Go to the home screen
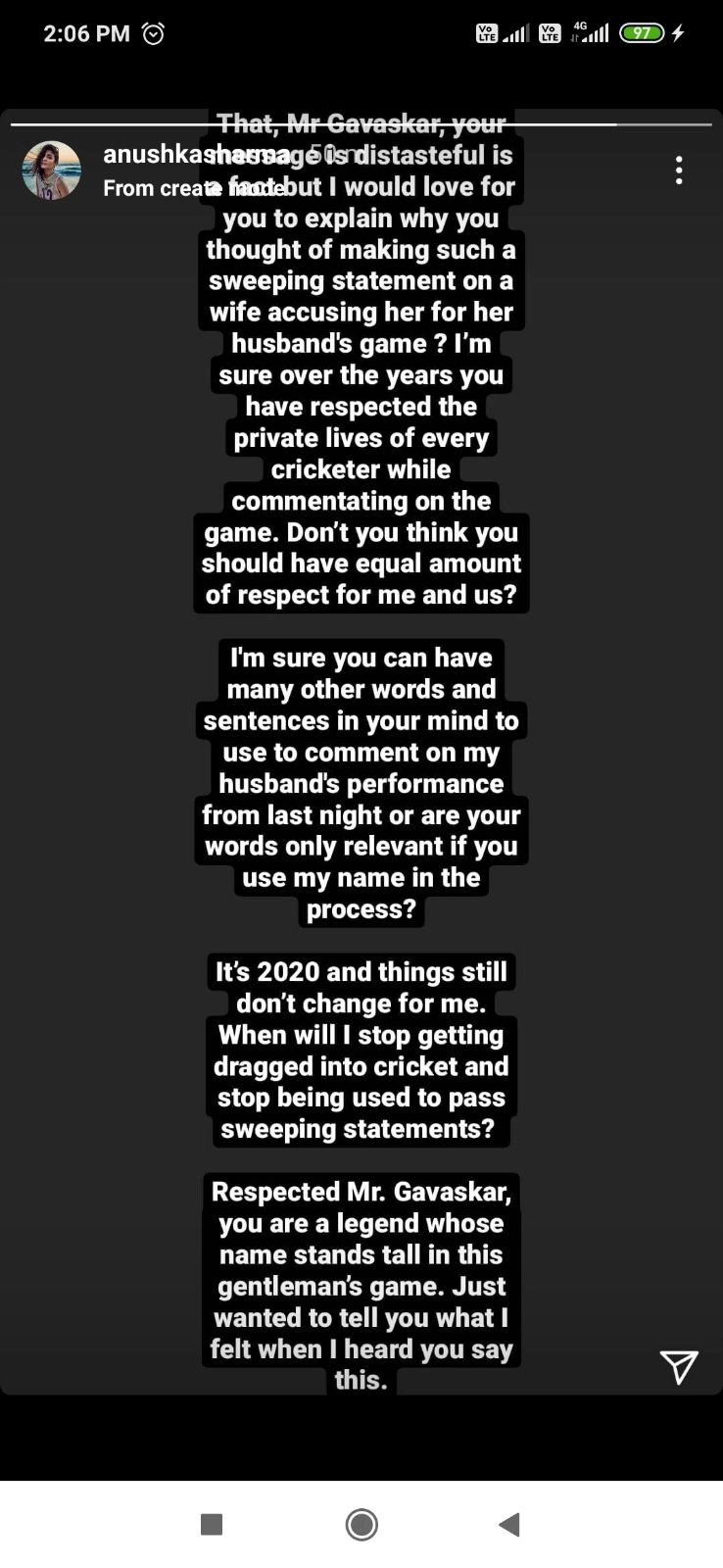 [x=361, y=1524]
